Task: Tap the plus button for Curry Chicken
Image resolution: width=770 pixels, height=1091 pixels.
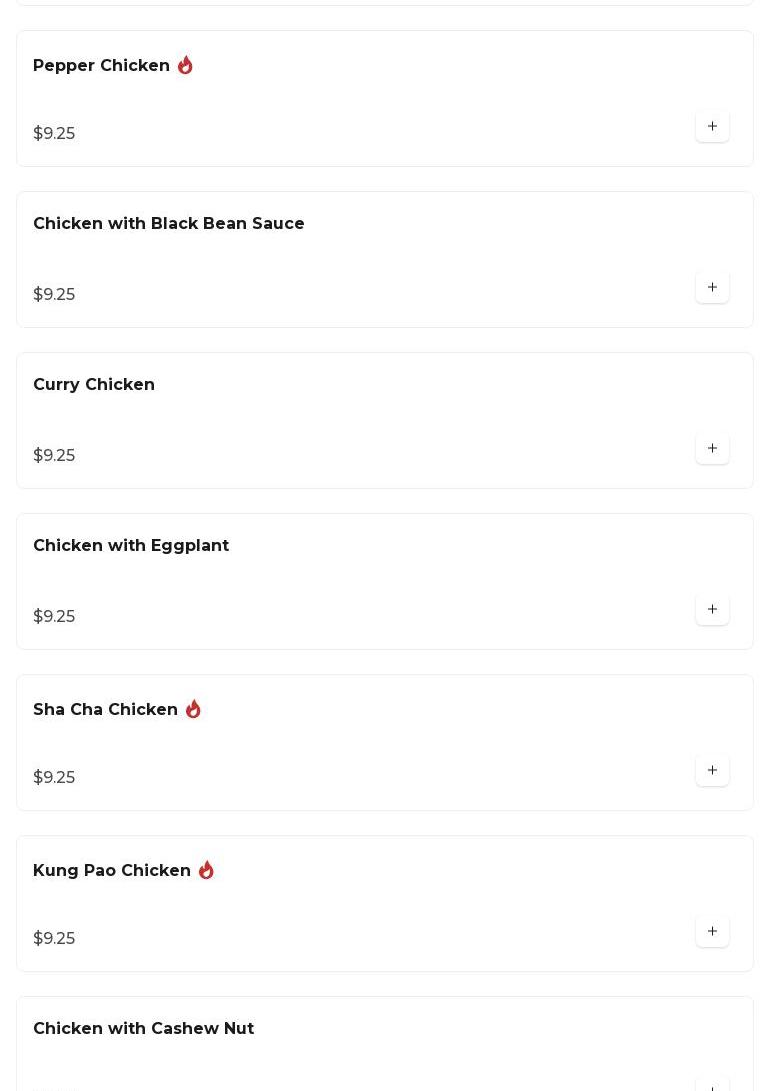Action: [x=712, y=449]
